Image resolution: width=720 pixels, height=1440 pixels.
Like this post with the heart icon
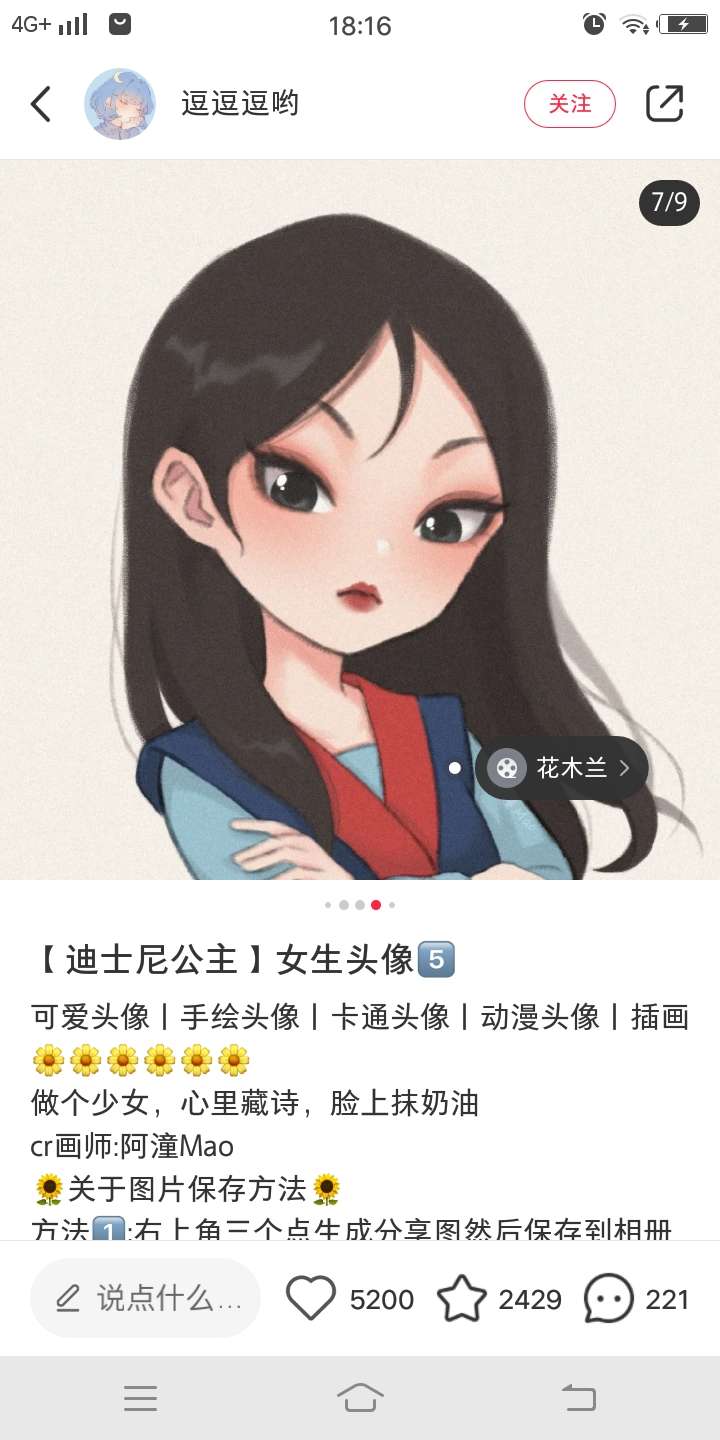coord(311,1298)
